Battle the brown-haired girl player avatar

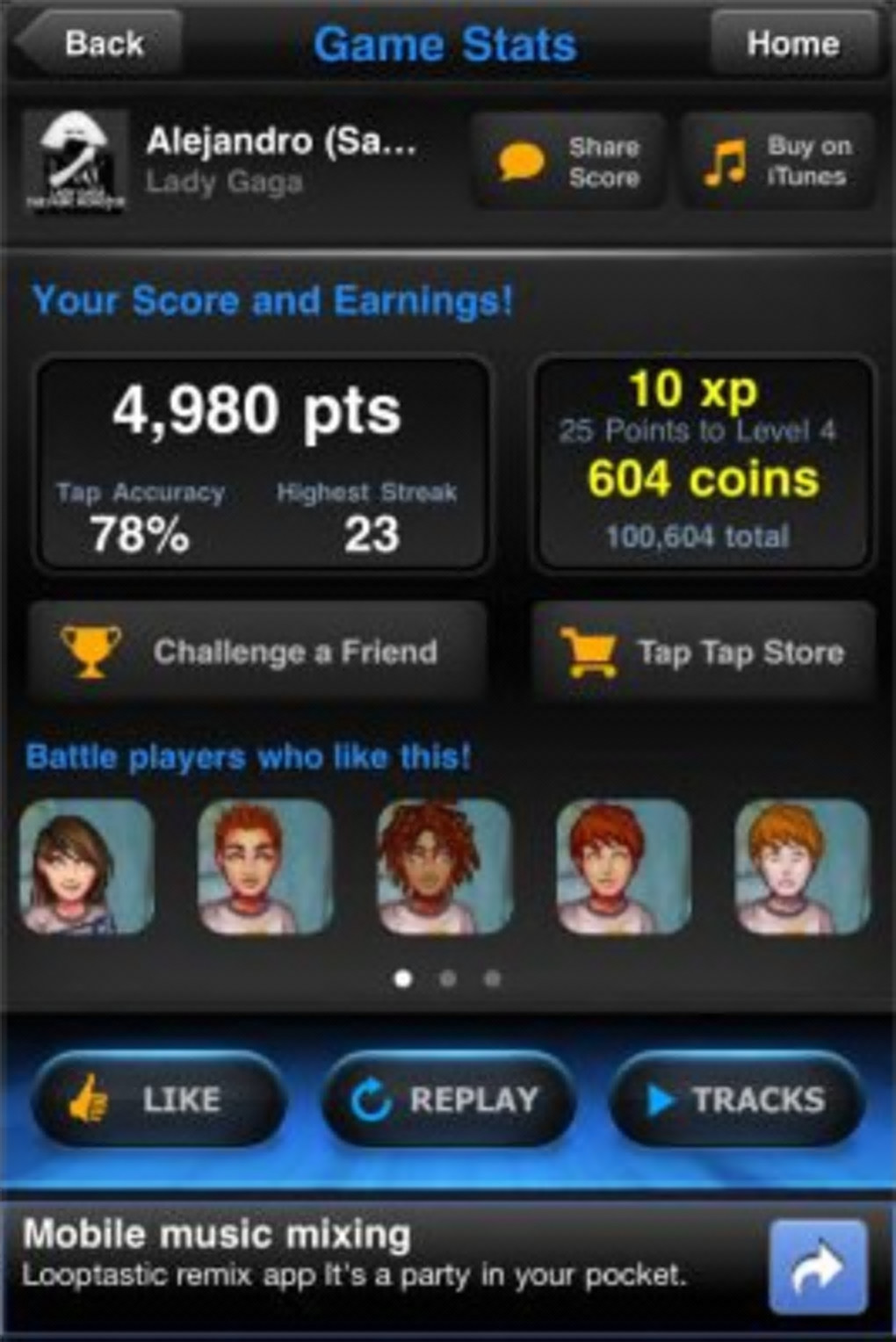86,866
